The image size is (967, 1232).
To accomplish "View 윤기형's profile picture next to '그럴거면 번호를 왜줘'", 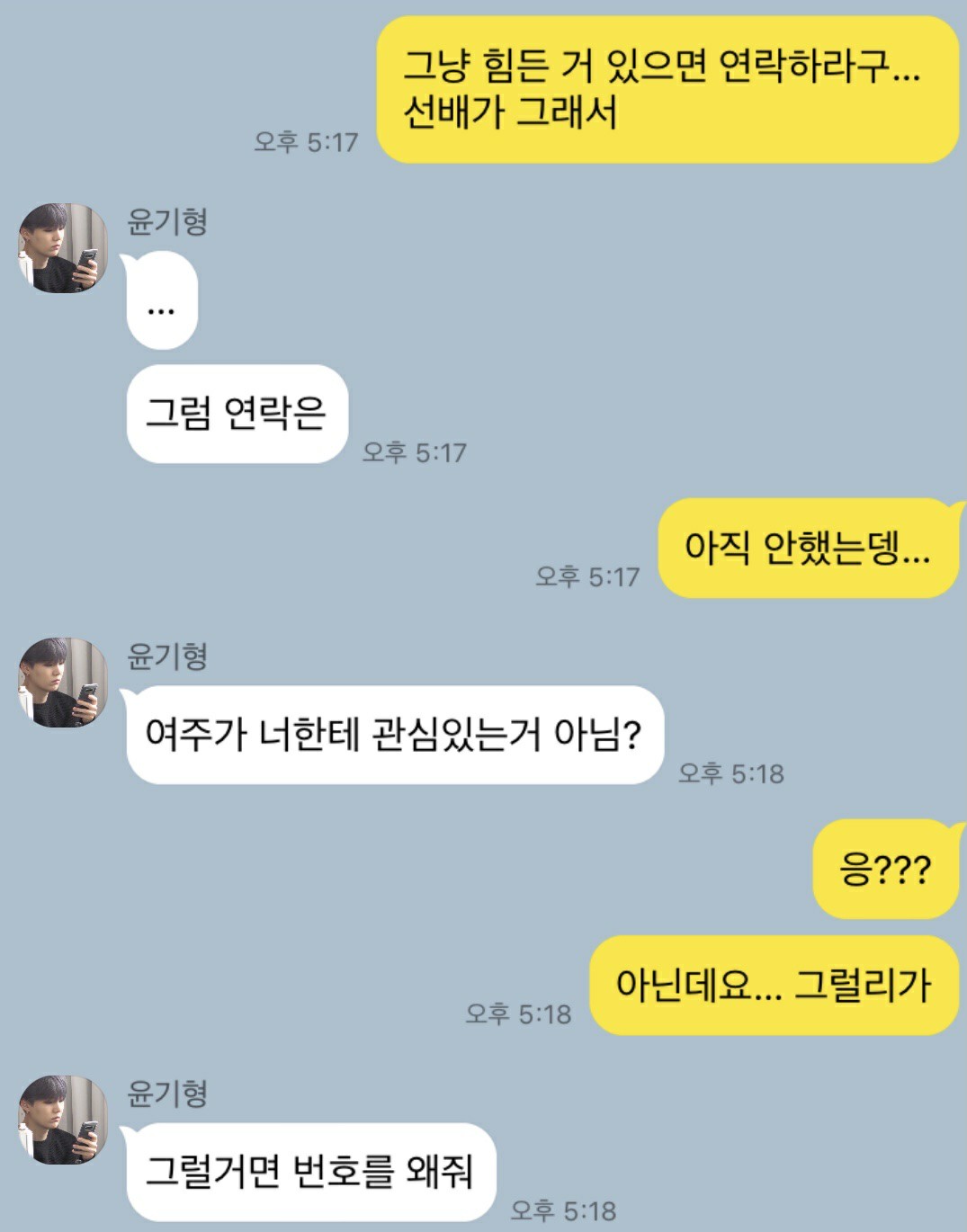I will (x=63, y=1120).
